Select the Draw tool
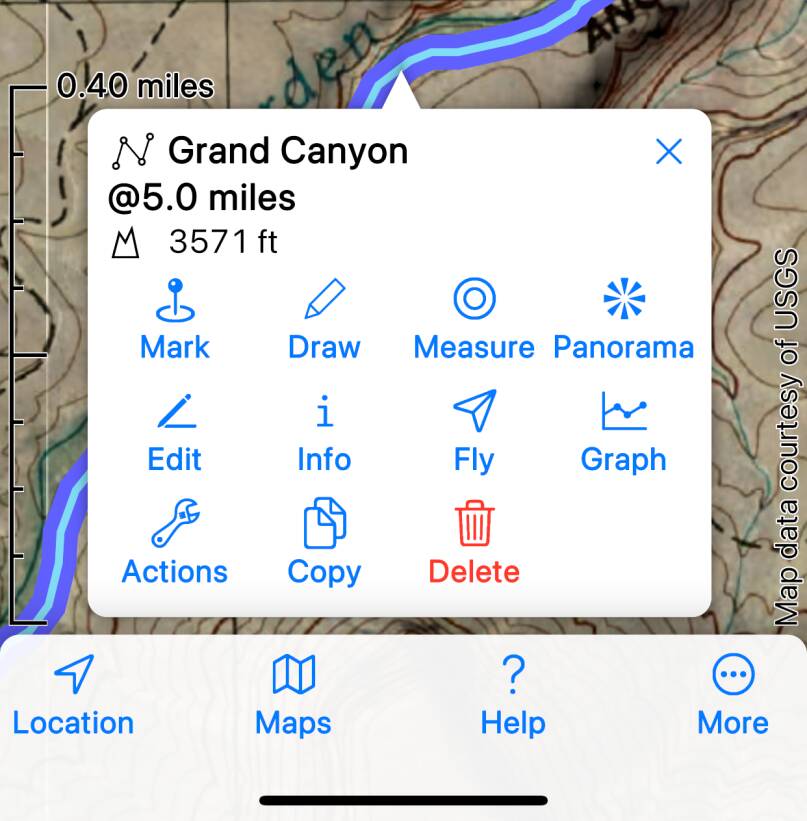This screenshot has height=821, width=807. tap(324, 320)
